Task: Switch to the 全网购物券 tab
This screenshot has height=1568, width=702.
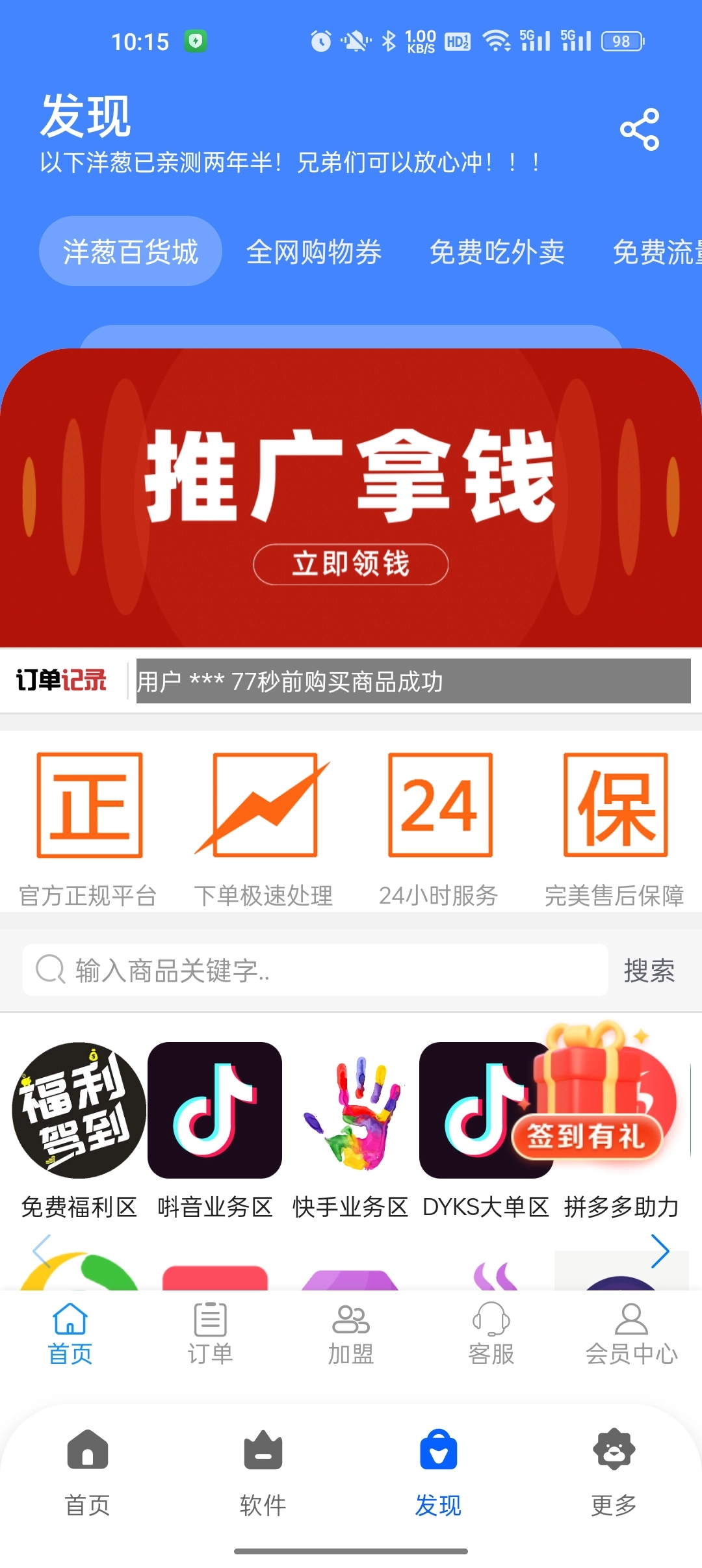Action: coord(314,252)
